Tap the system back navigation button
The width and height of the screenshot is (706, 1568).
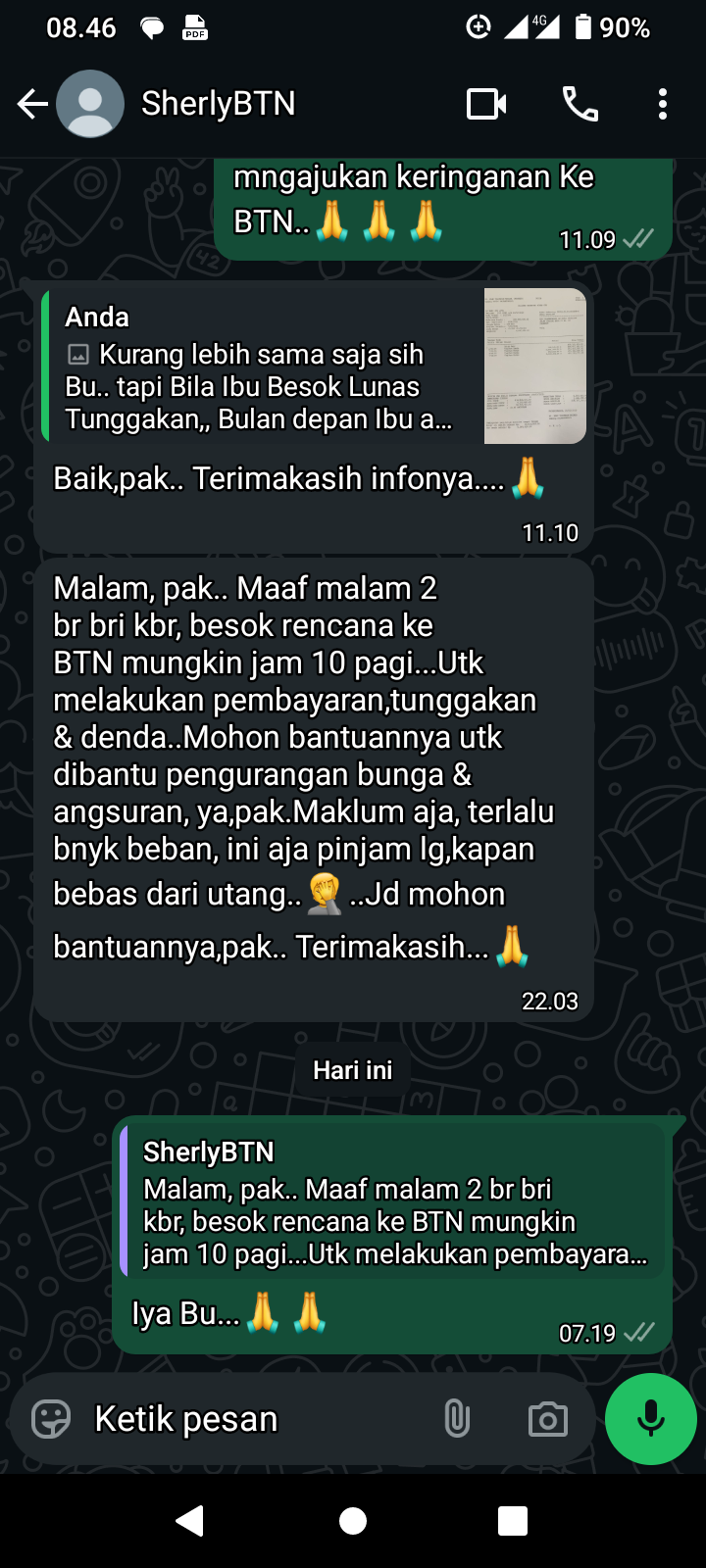(x=190, y=1520)
